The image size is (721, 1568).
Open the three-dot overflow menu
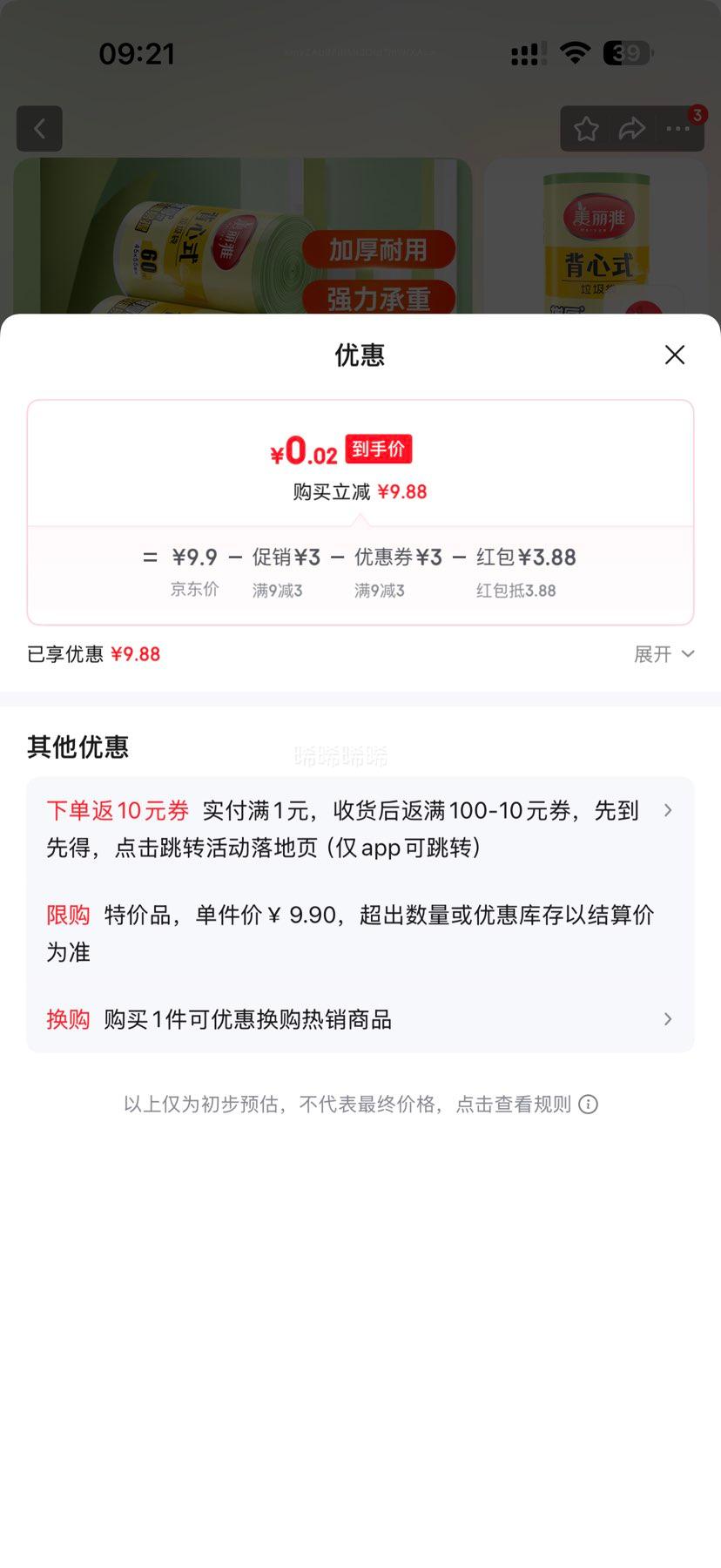pyautogui.click(x=677, y=129)
